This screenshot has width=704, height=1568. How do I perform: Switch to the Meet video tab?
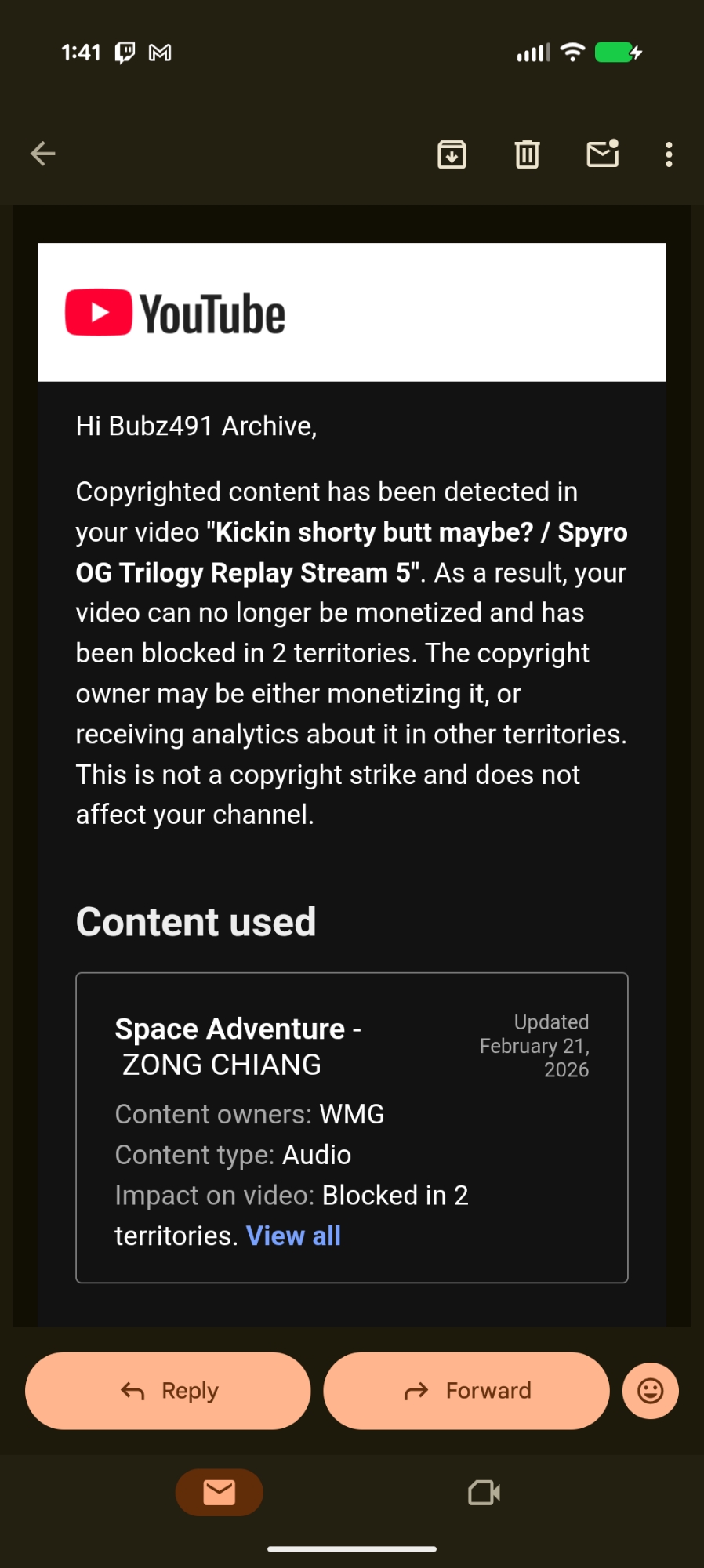(484, 1492)
